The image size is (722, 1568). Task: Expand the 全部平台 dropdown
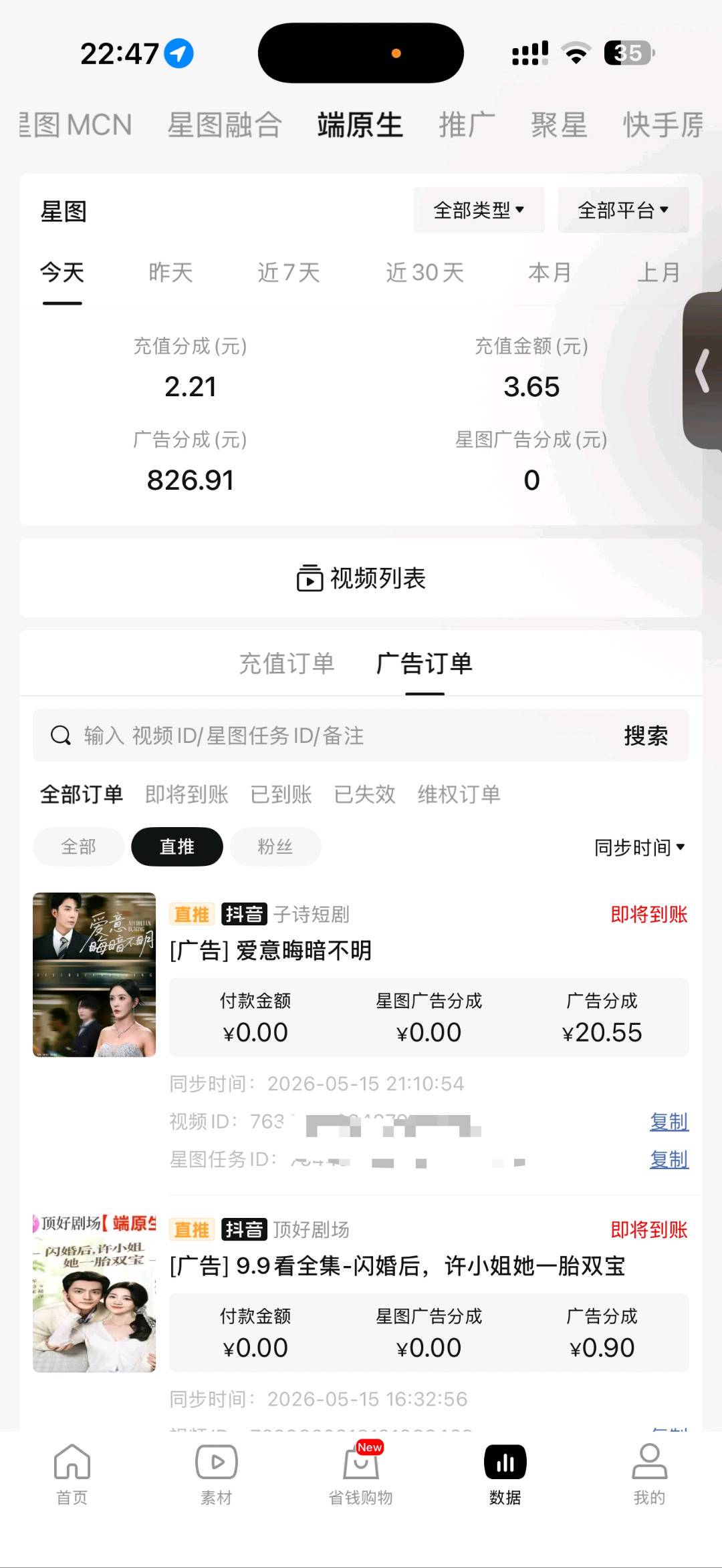623,210
